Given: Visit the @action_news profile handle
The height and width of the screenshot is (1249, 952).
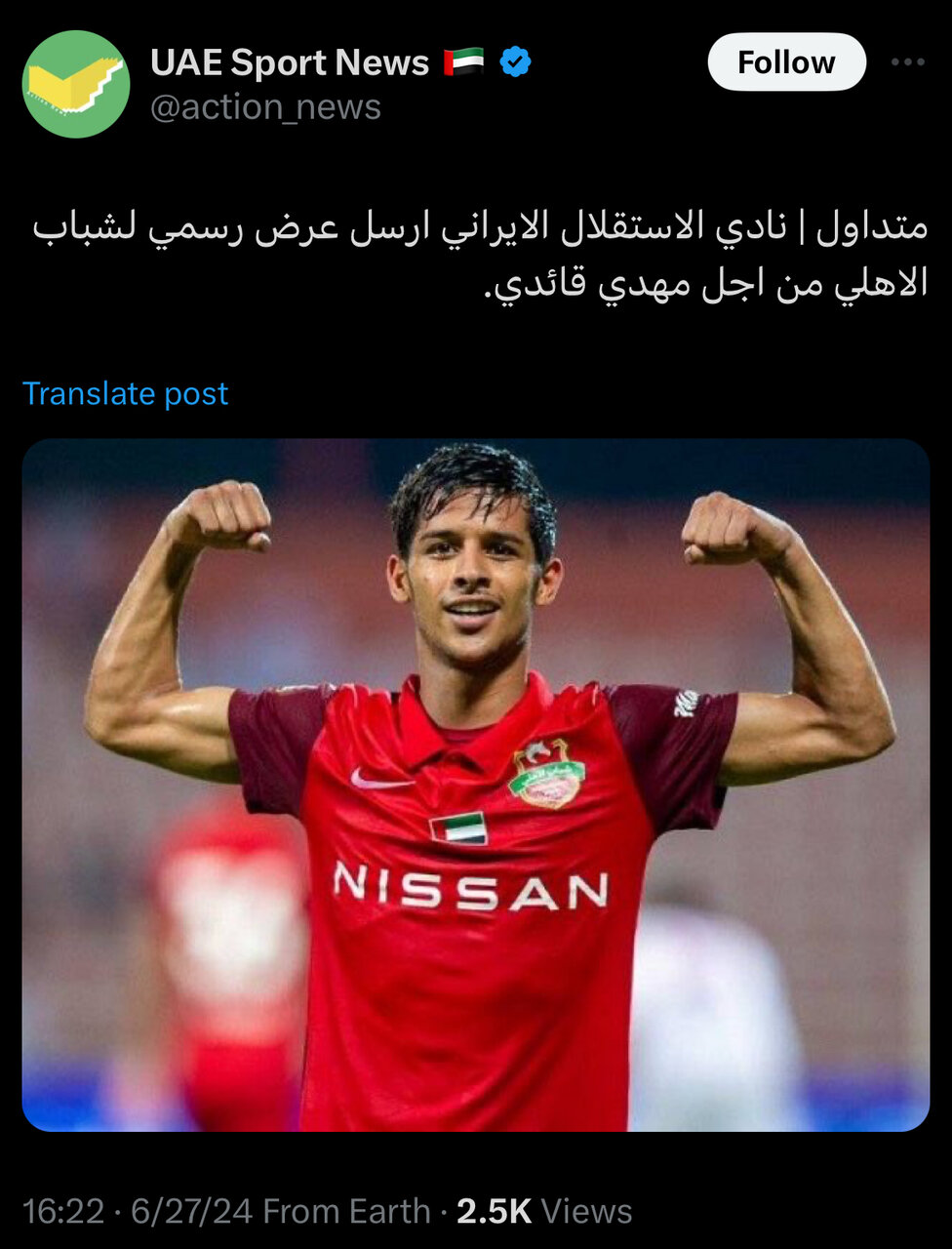Looking at the screenshot, I should [x=265, y=107].
